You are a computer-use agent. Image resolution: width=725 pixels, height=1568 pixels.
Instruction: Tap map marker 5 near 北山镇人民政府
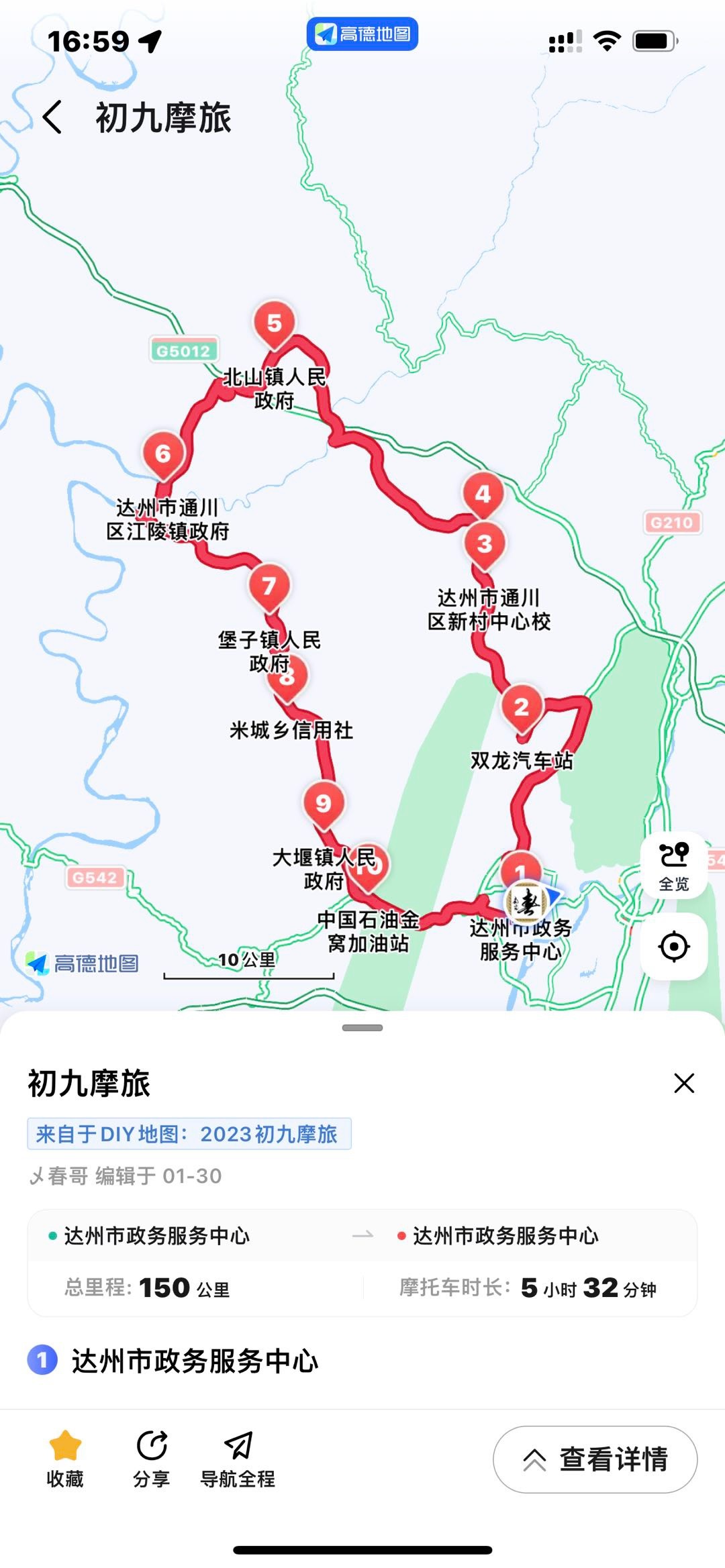(x=274, y=323)
